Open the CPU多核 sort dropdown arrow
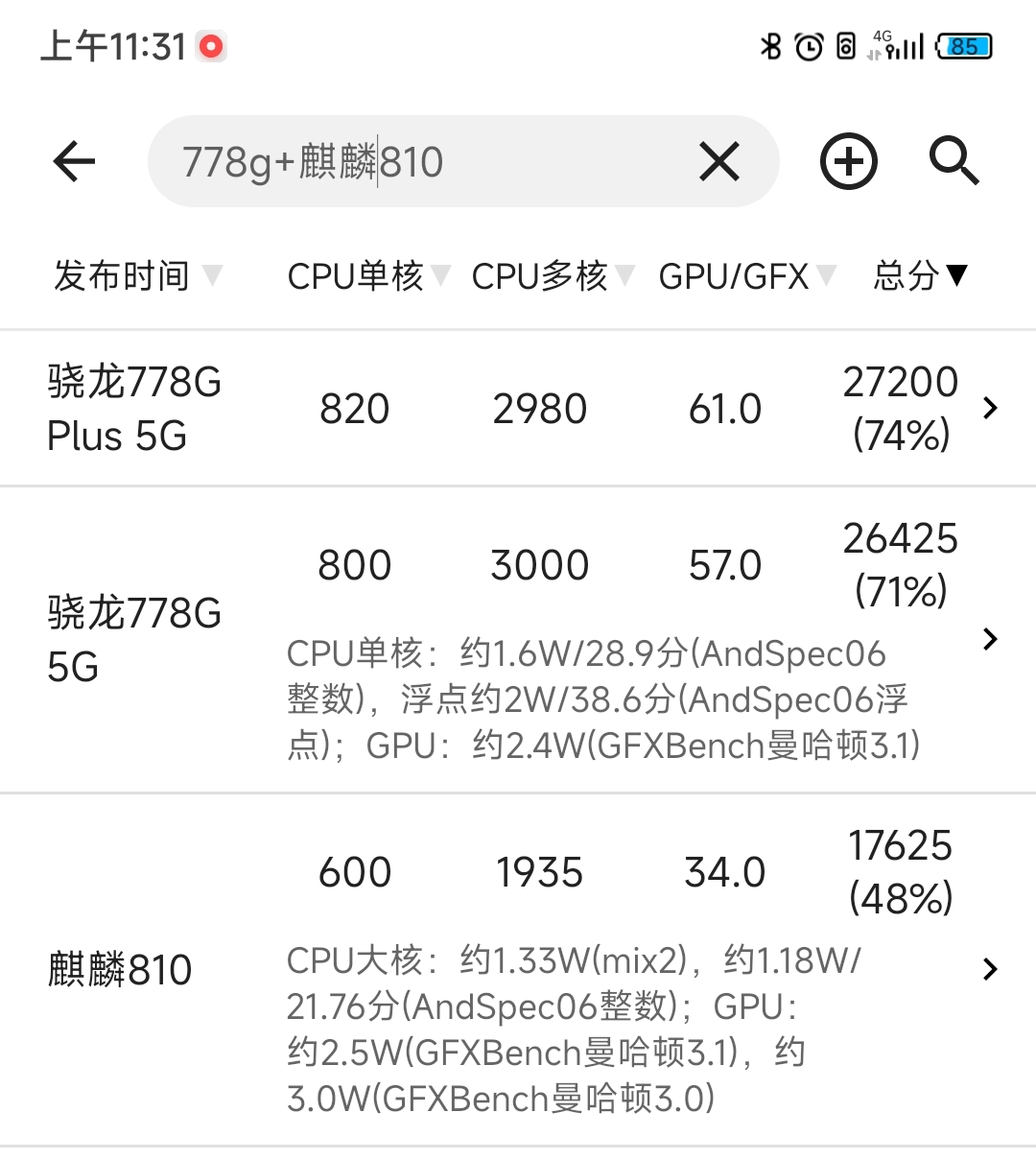The height and width of the screenshot is (1160, 1036). click(626, 278)
